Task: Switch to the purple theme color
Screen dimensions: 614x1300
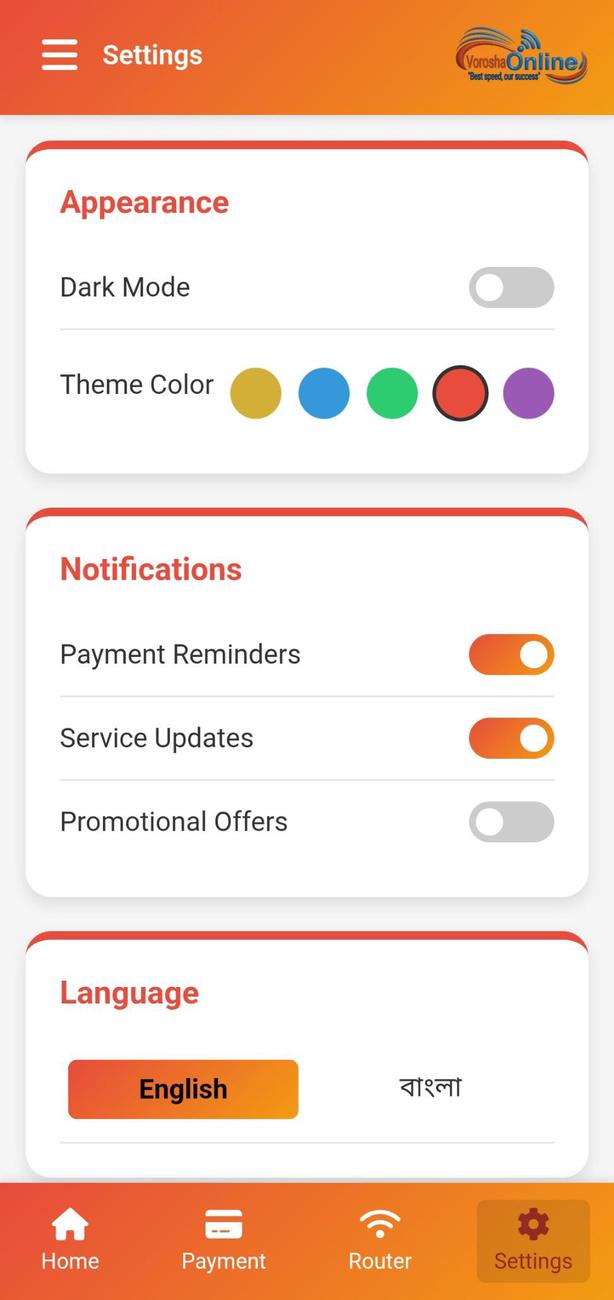Action: tap(528, 392)
